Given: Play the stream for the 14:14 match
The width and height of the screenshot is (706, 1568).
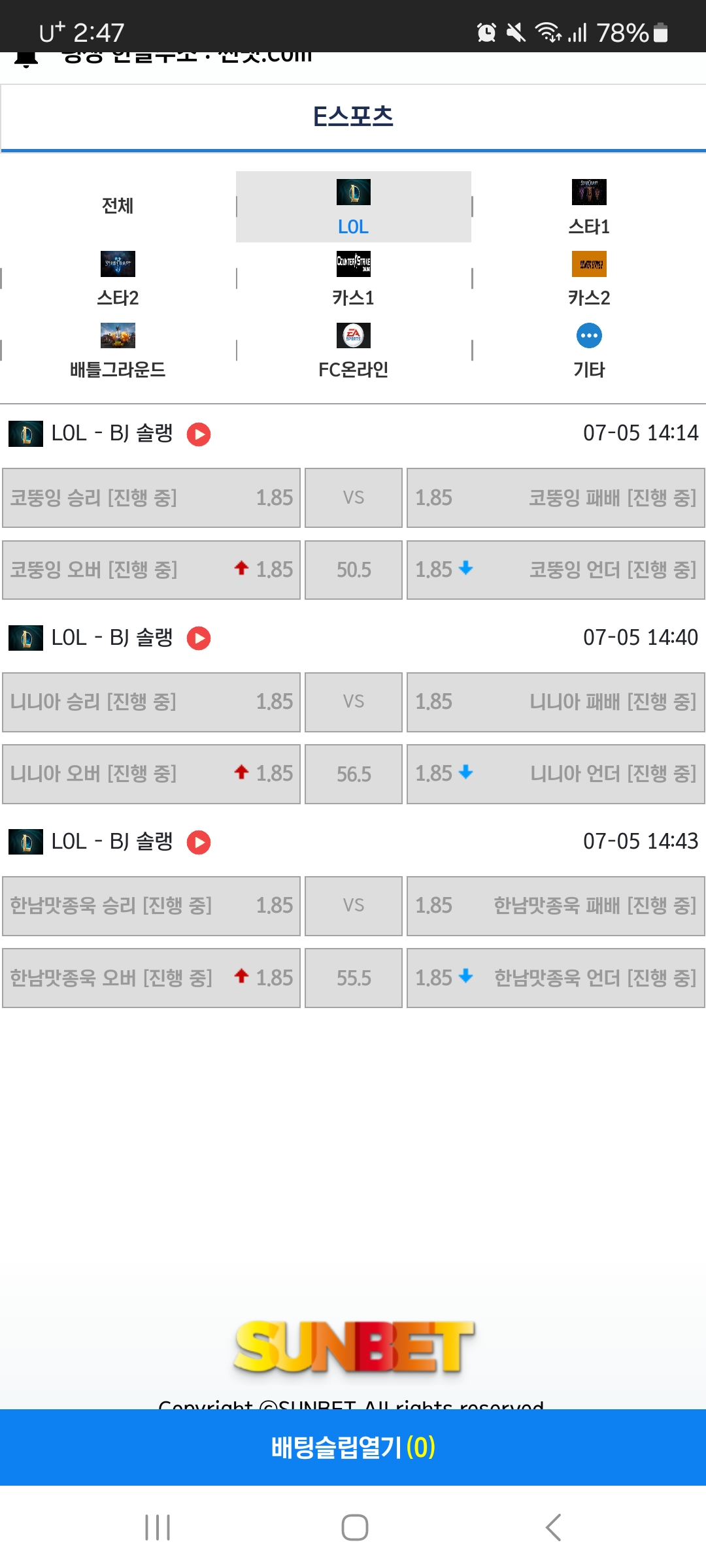Looking at the screenshot, I should click(x=199, y=434).
